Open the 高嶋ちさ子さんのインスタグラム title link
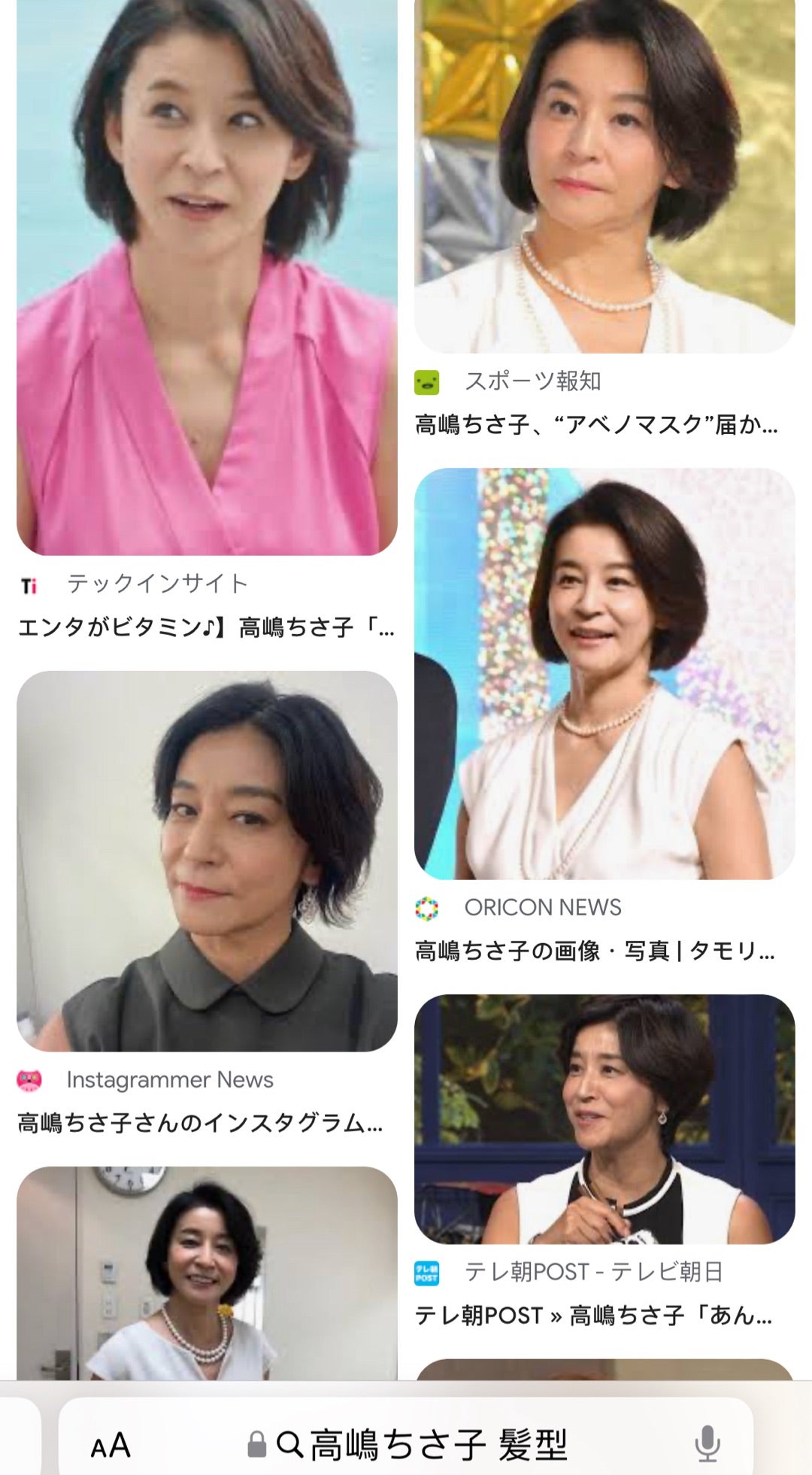Image resolution: width=812 pixels, height=1475 pixels. (x=201, y=1123)
